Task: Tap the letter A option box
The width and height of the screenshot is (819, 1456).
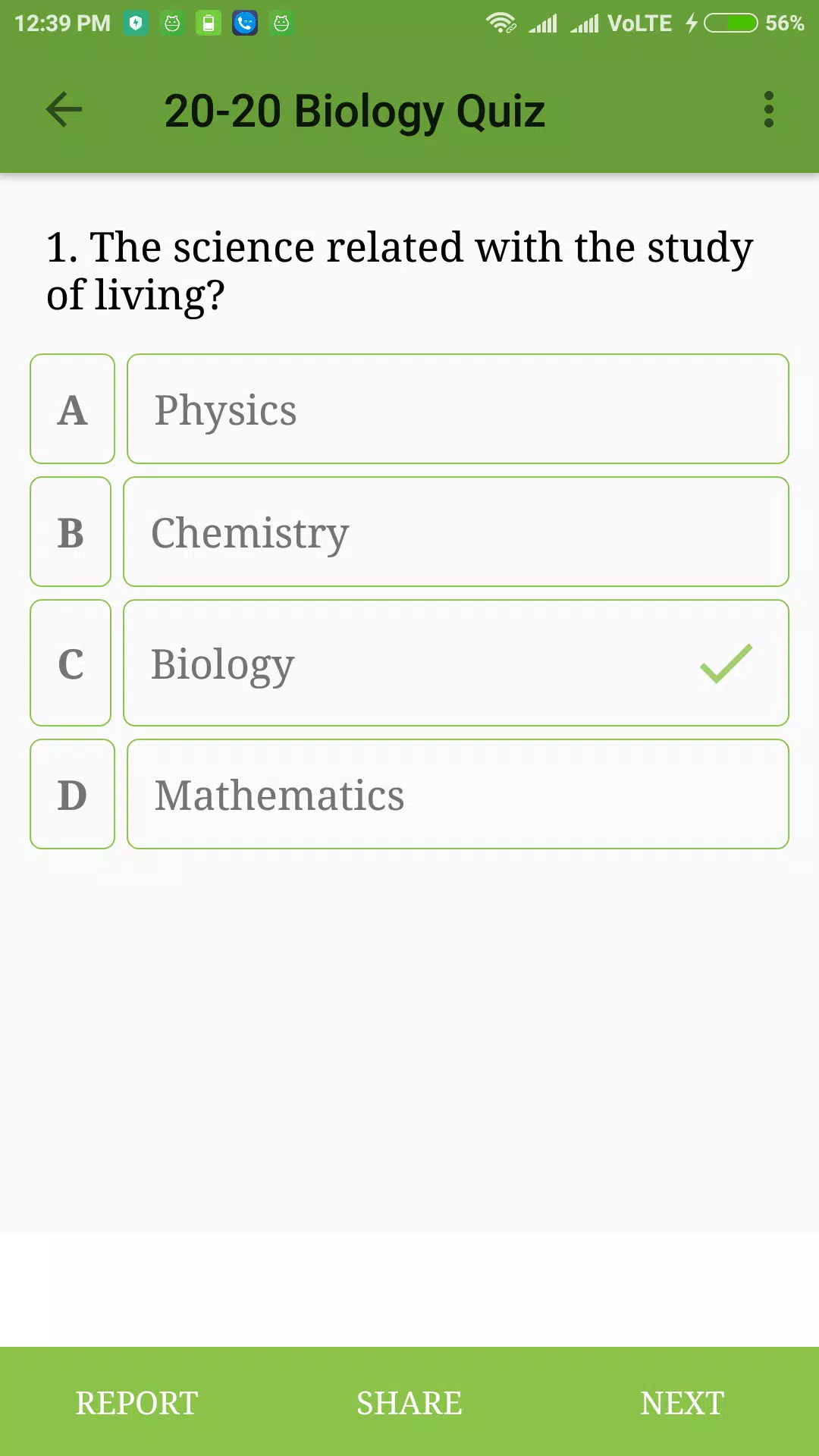Action: [73, 409]
